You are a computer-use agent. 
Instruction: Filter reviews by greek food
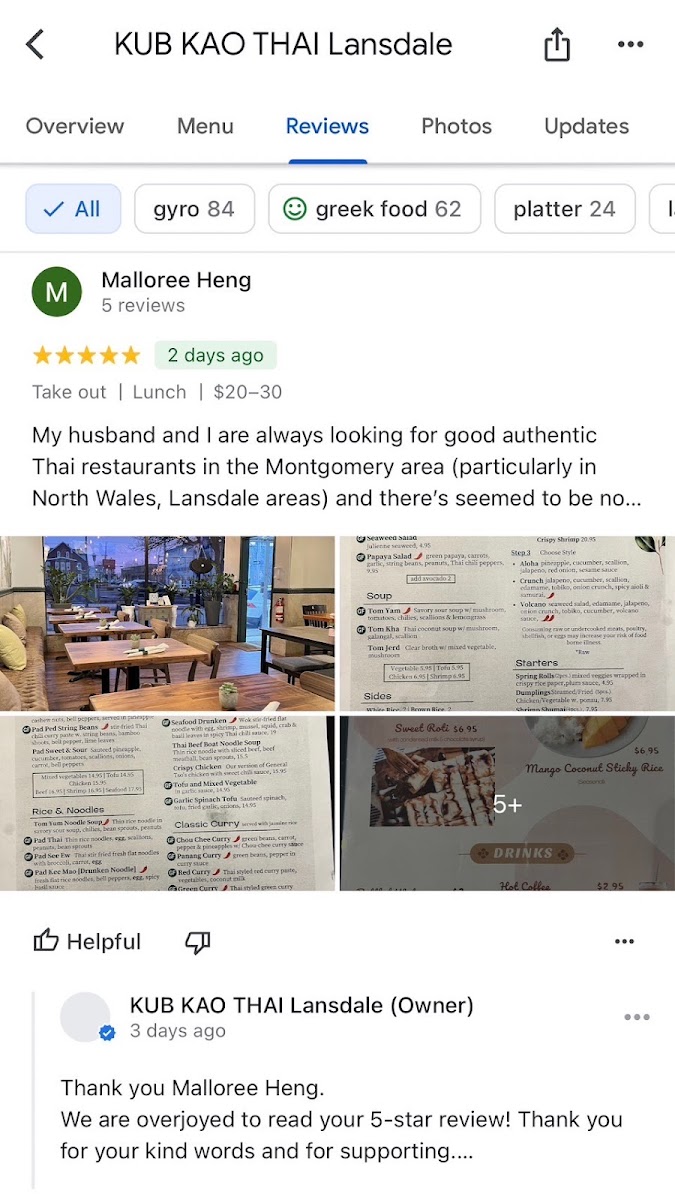coord(374,209)
